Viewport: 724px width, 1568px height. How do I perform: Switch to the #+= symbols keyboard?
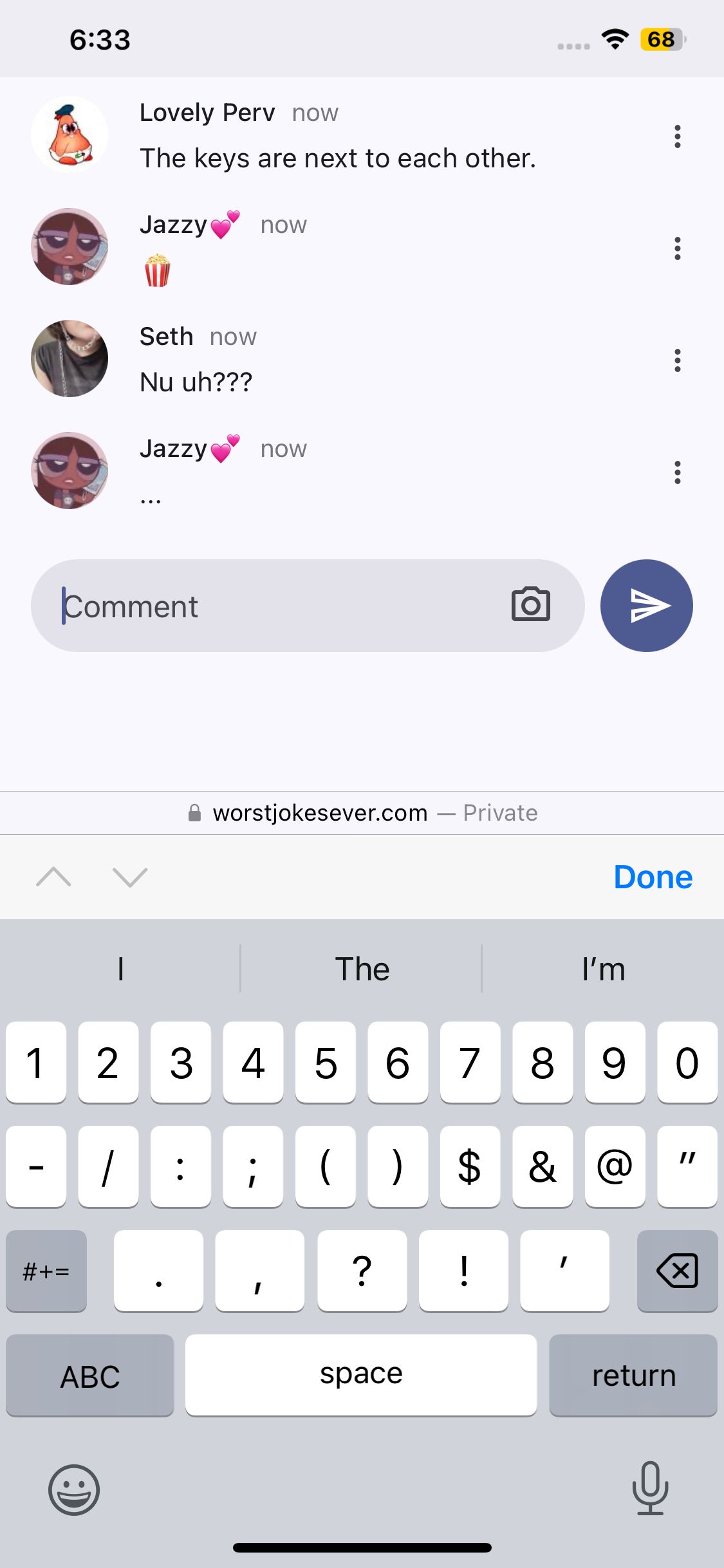click(46, 1271)
